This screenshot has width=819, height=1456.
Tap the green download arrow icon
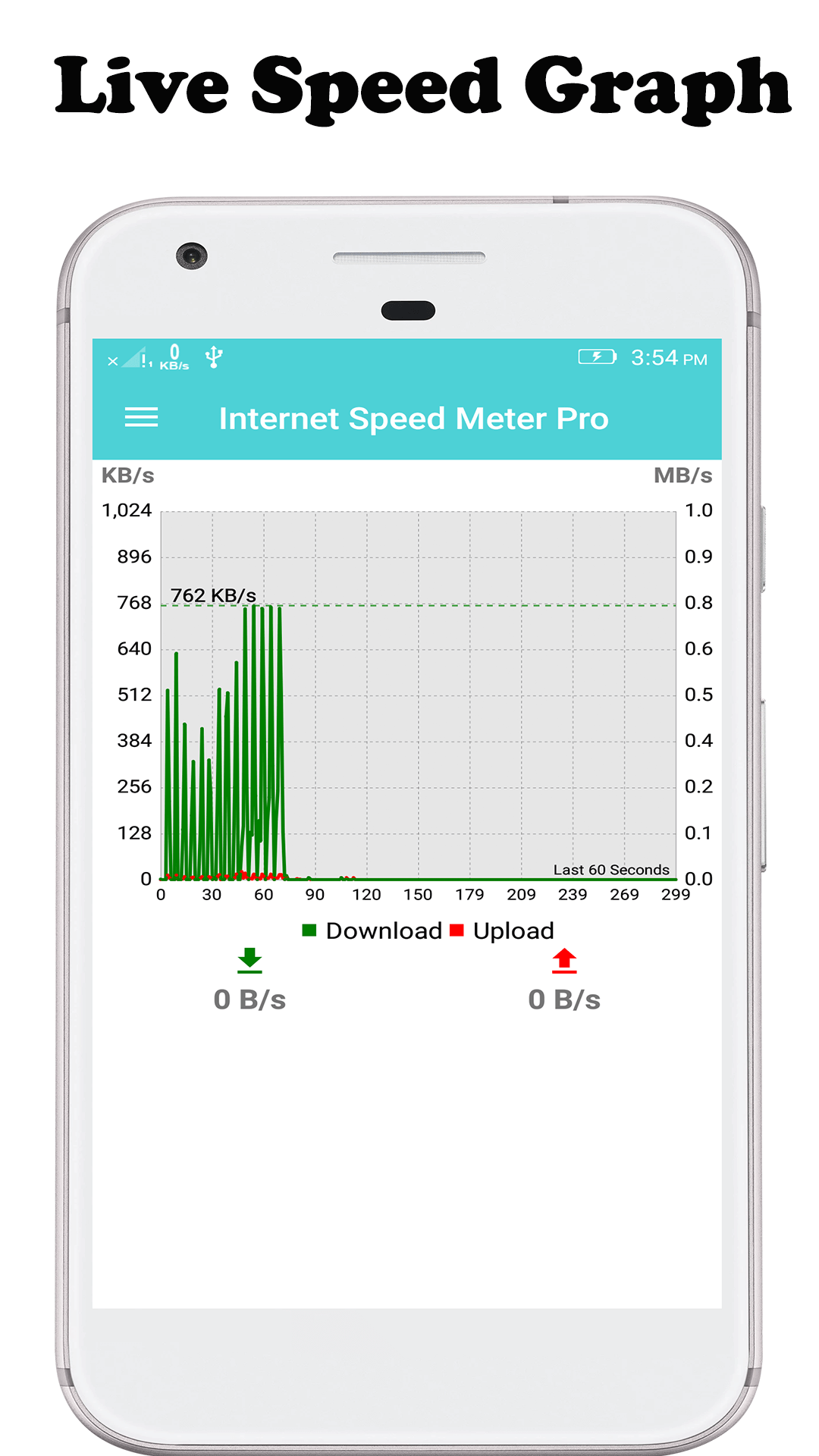click(250, 960)
